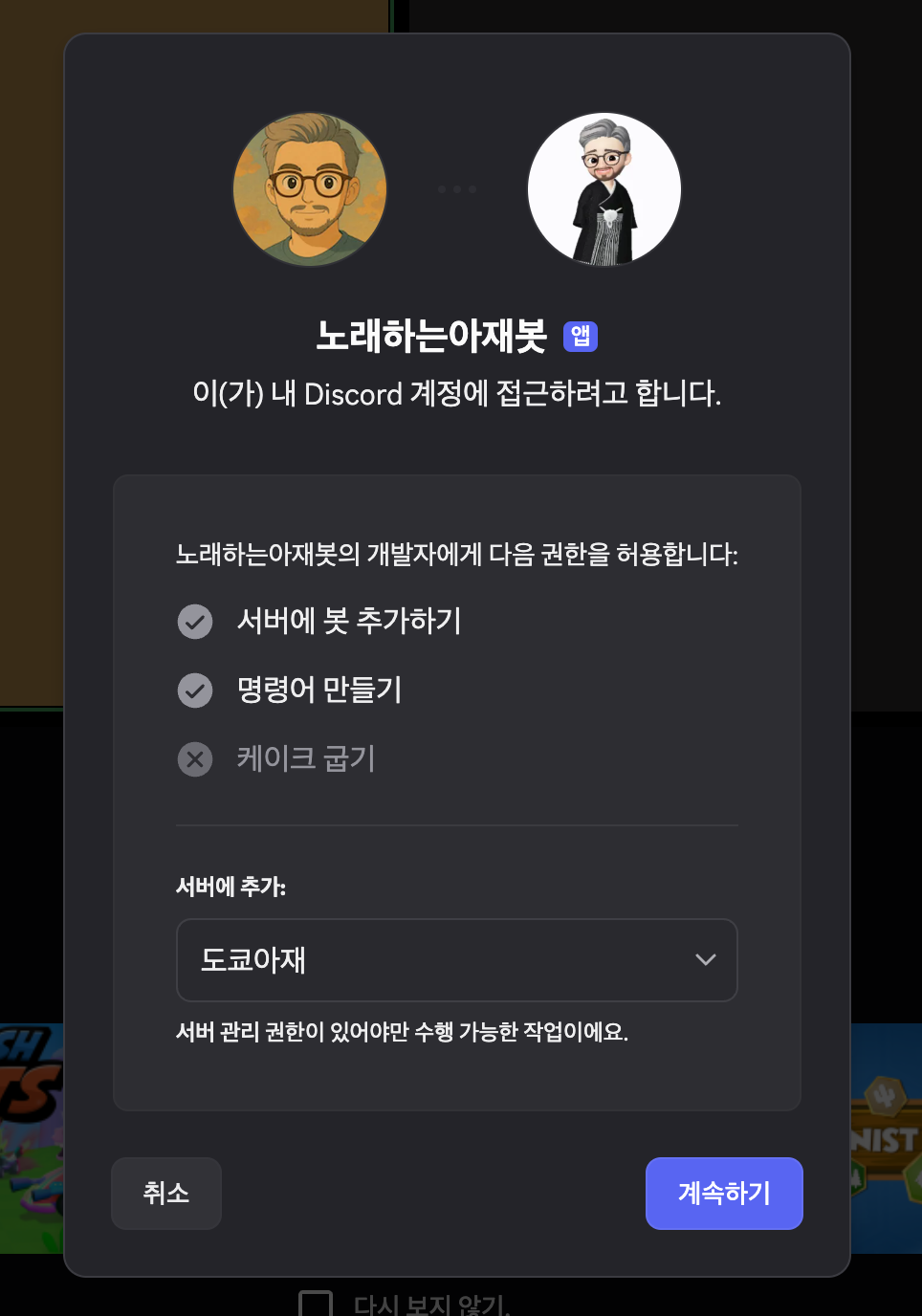Check the 다시 보지 않기 checkbox
Screen dimensions: 922x1316
coord(316,1305)
